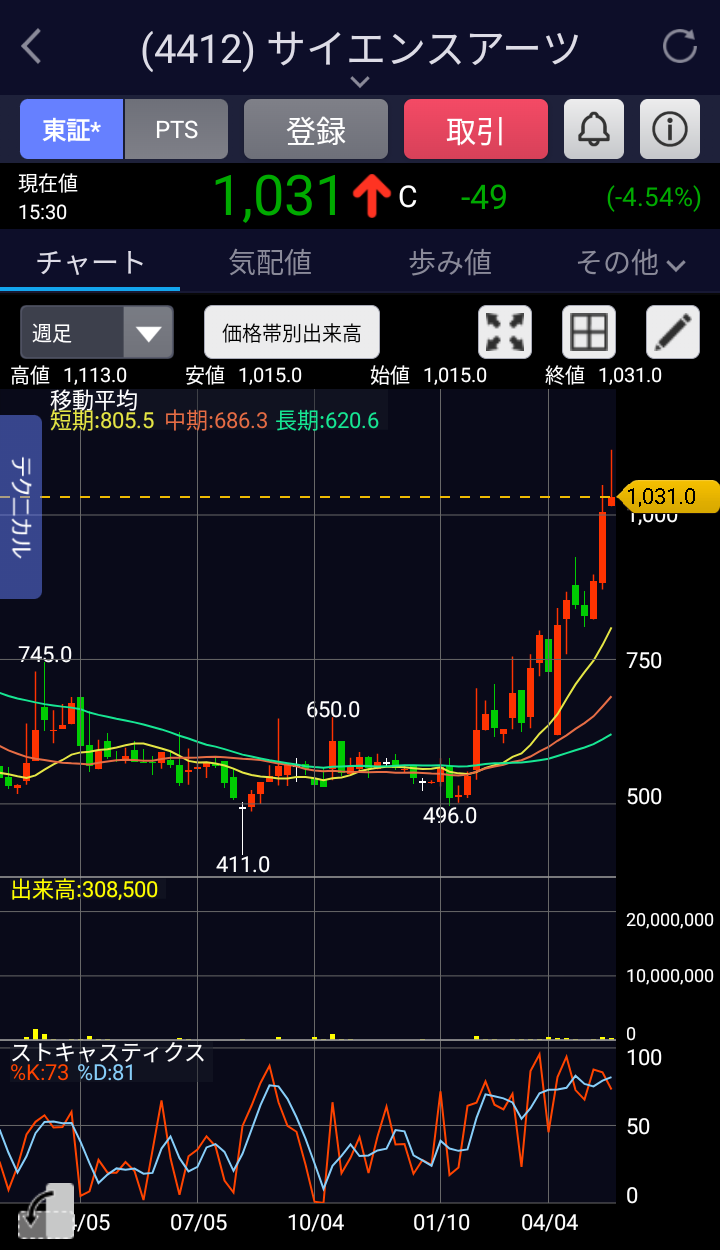720x1250 pixels.
Task: Select the 東証 market tab
Action: click(x=72, y=130)
